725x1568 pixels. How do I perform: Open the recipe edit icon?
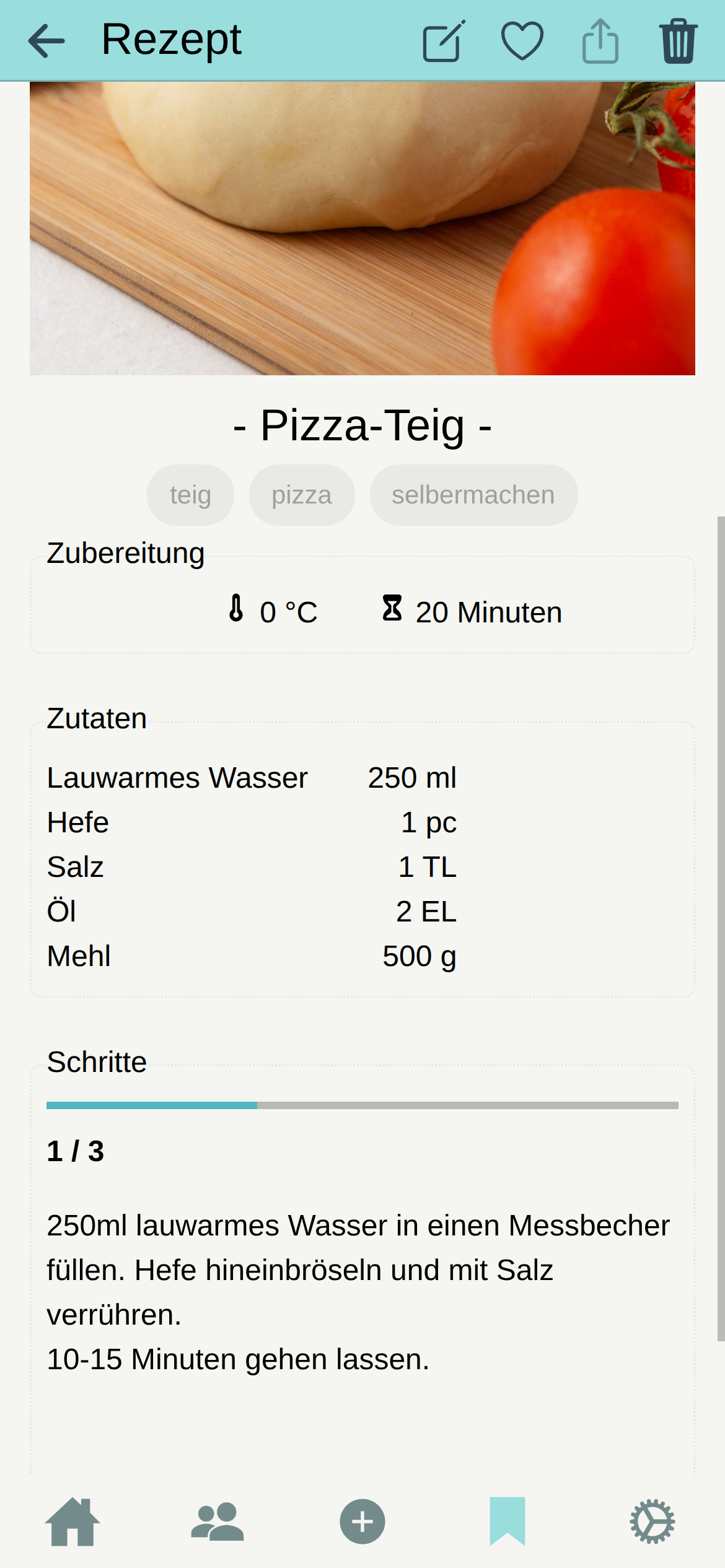(442, 40)
